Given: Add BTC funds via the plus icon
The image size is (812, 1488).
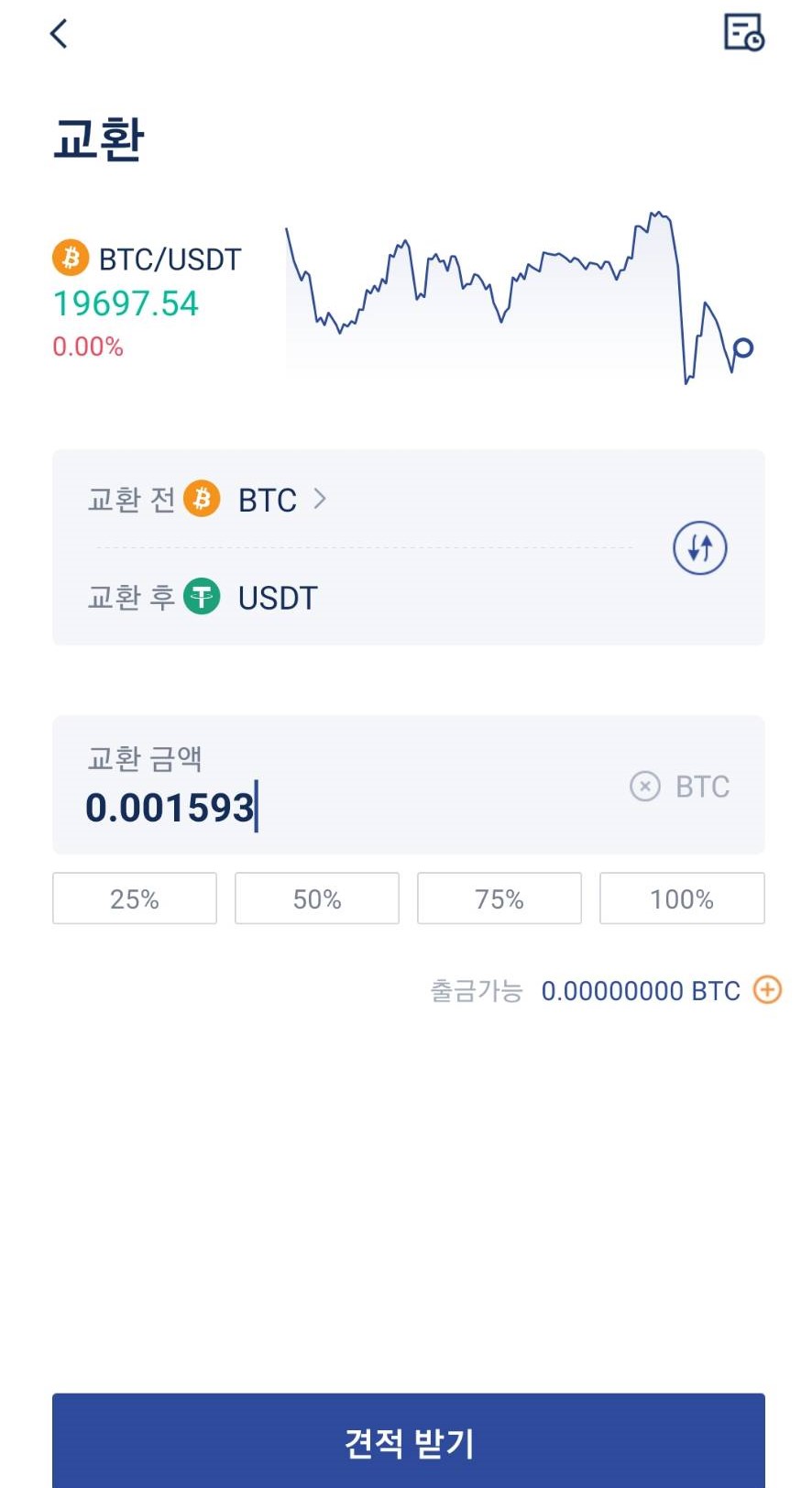Looking at the screenshot, I should [x=767, y=990].
